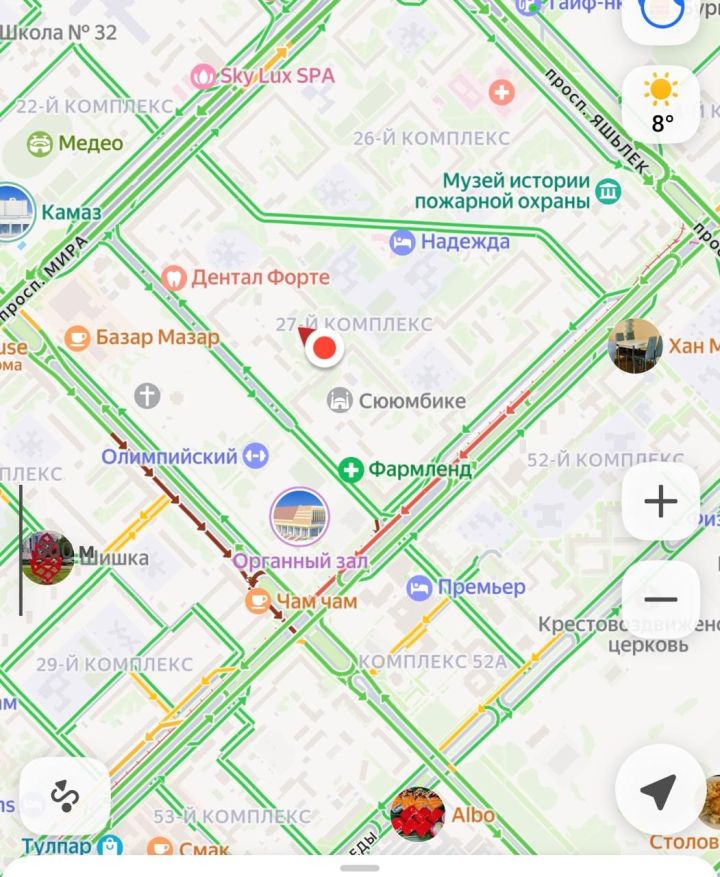Open the Фармленд pharmacy marker
Screen dimensions: 720x877
pos(351,468)
